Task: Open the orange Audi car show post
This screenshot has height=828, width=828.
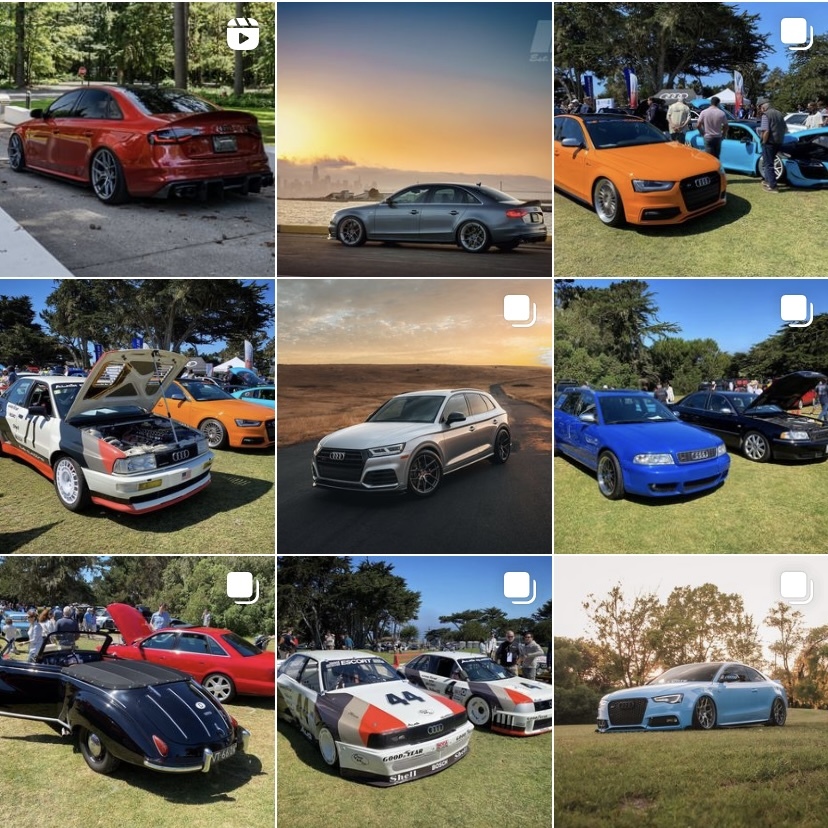Action: point(691,139)
